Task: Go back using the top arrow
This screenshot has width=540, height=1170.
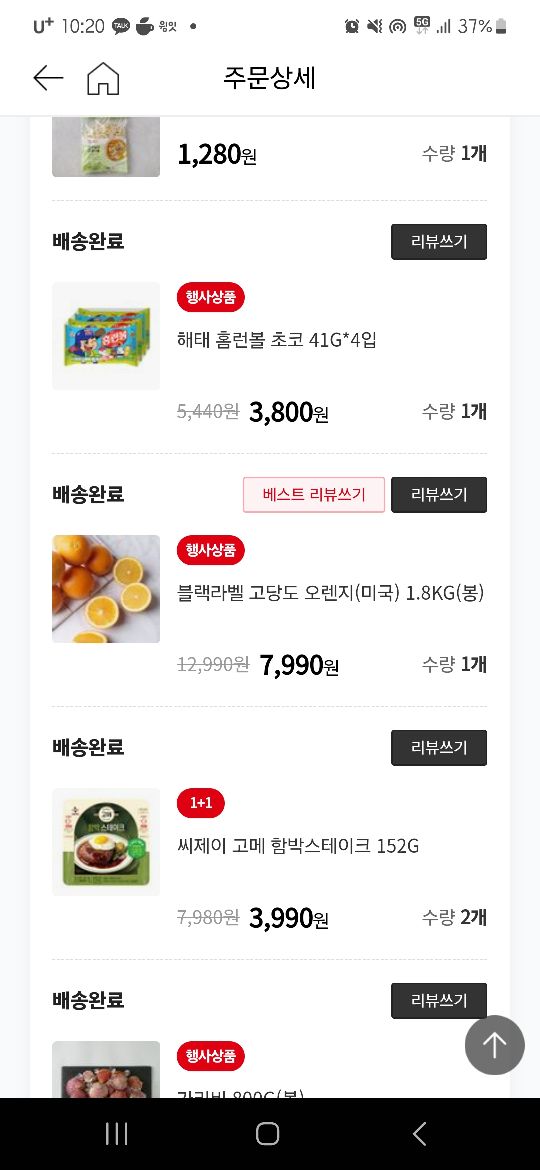Action: [48, 78]
